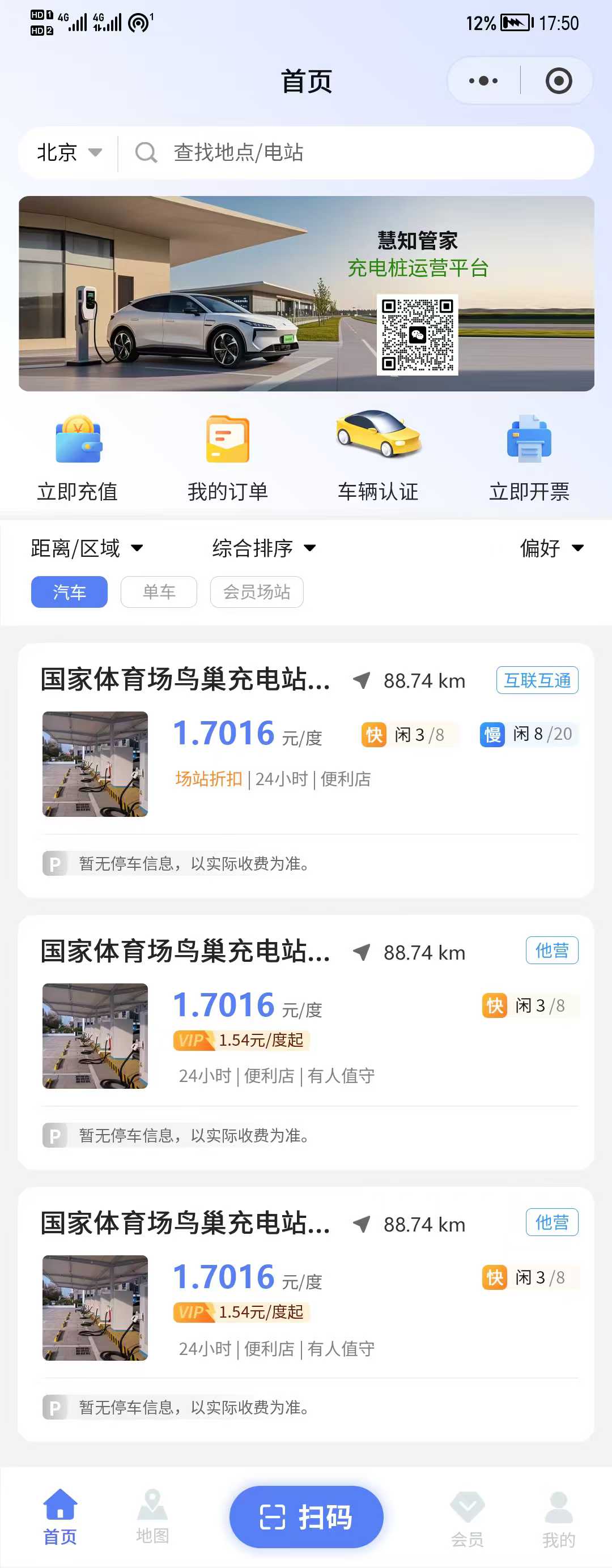Filter by 会员场站
Viewport: 612px width, 1568px height.
tap(256, 591)
